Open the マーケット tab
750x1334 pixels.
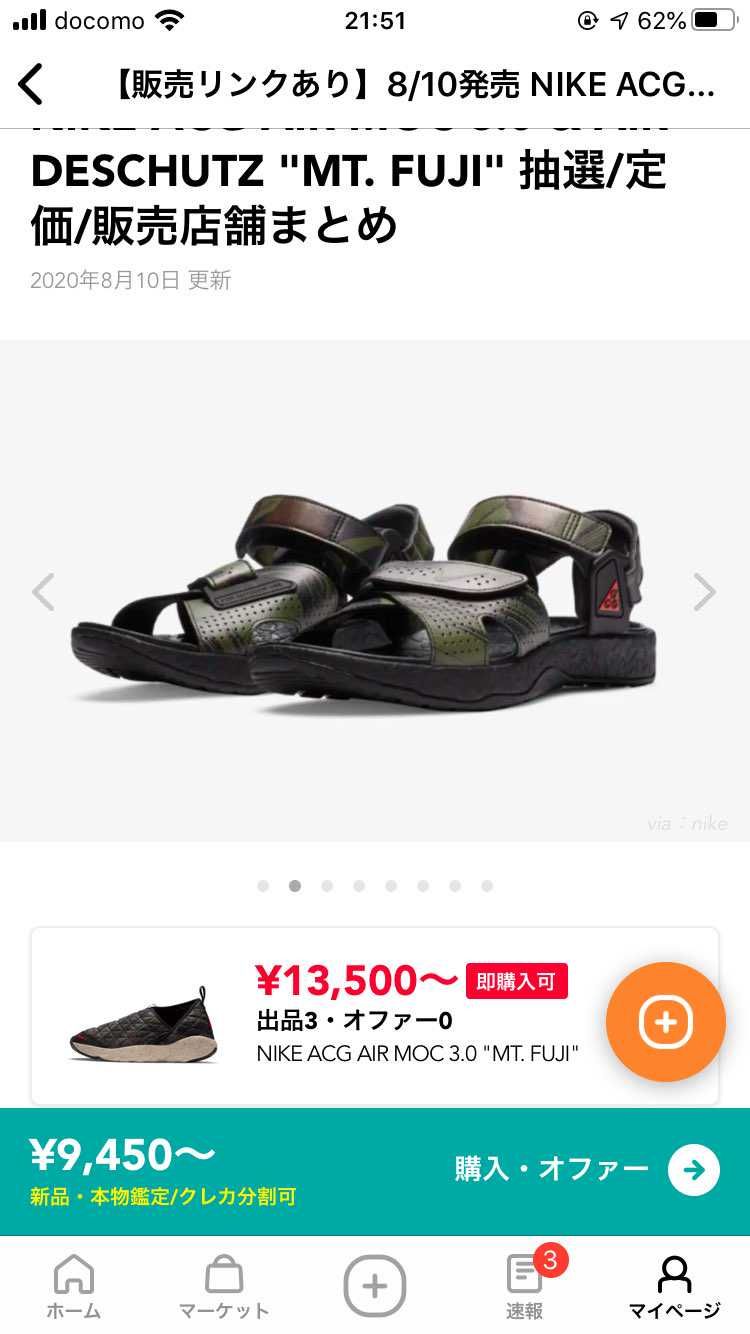coord(224,1286)
